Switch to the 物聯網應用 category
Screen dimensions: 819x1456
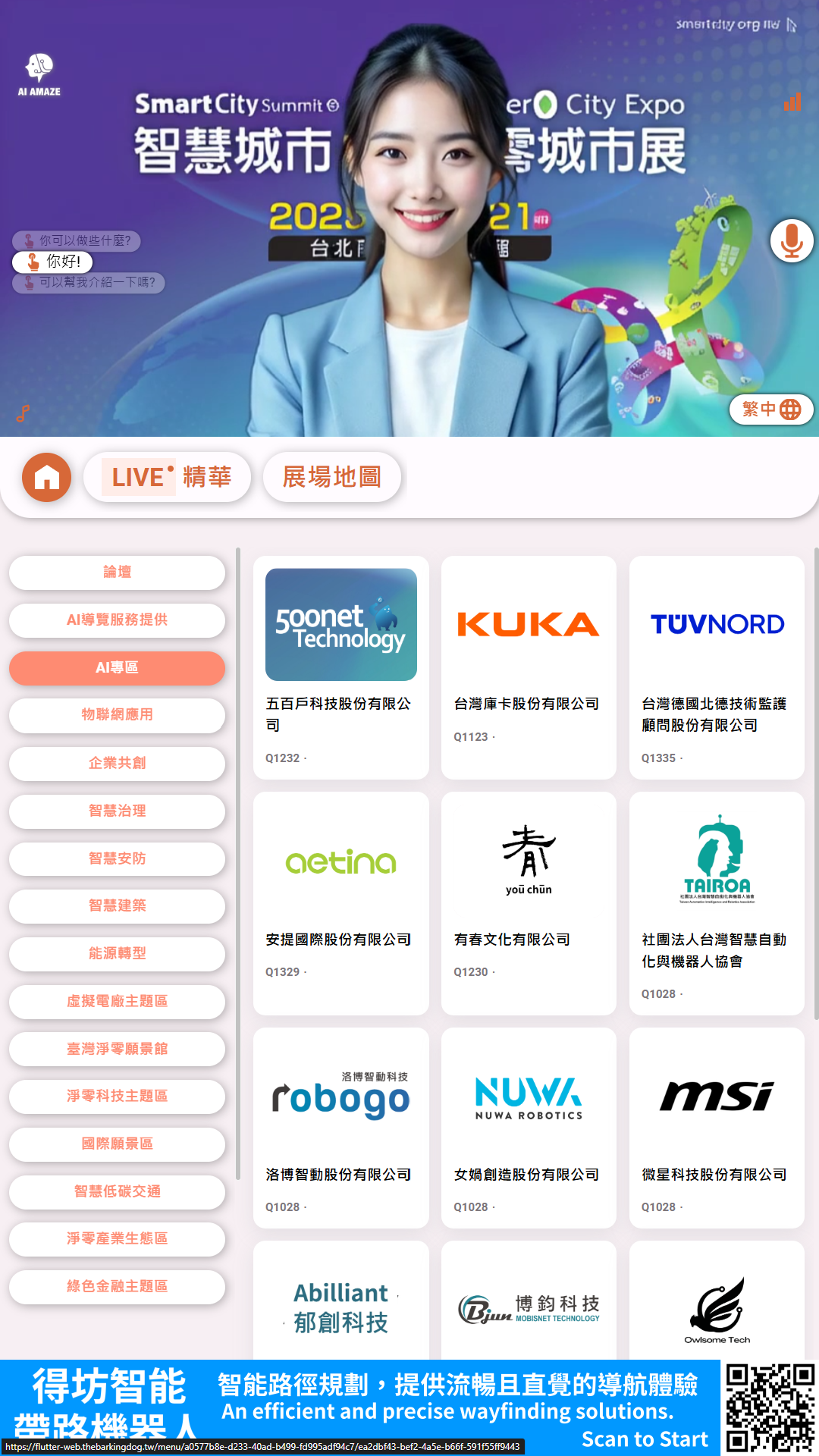117,715
